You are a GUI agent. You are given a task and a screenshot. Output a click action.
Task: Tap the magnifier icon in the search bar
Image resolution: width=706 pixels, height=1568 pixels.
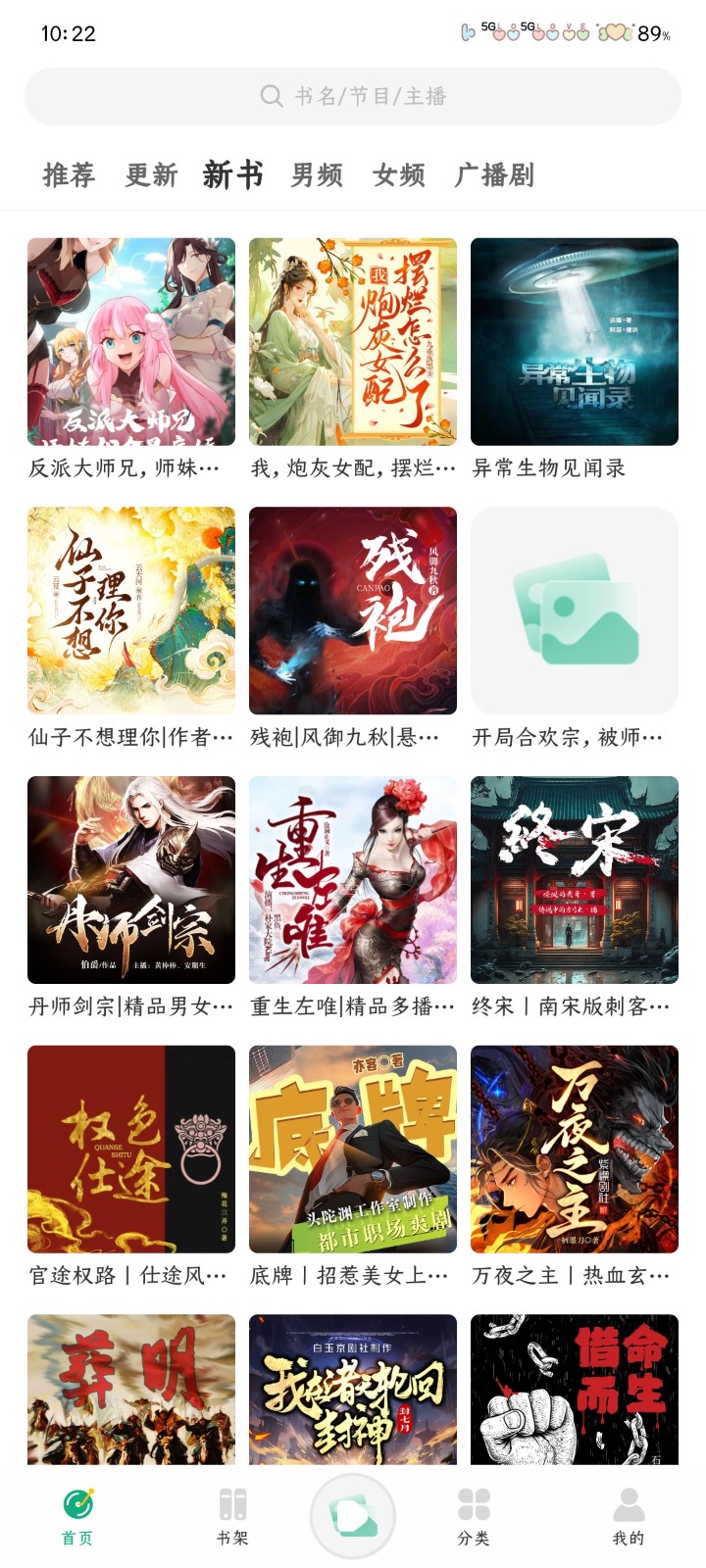pos(267,96)
